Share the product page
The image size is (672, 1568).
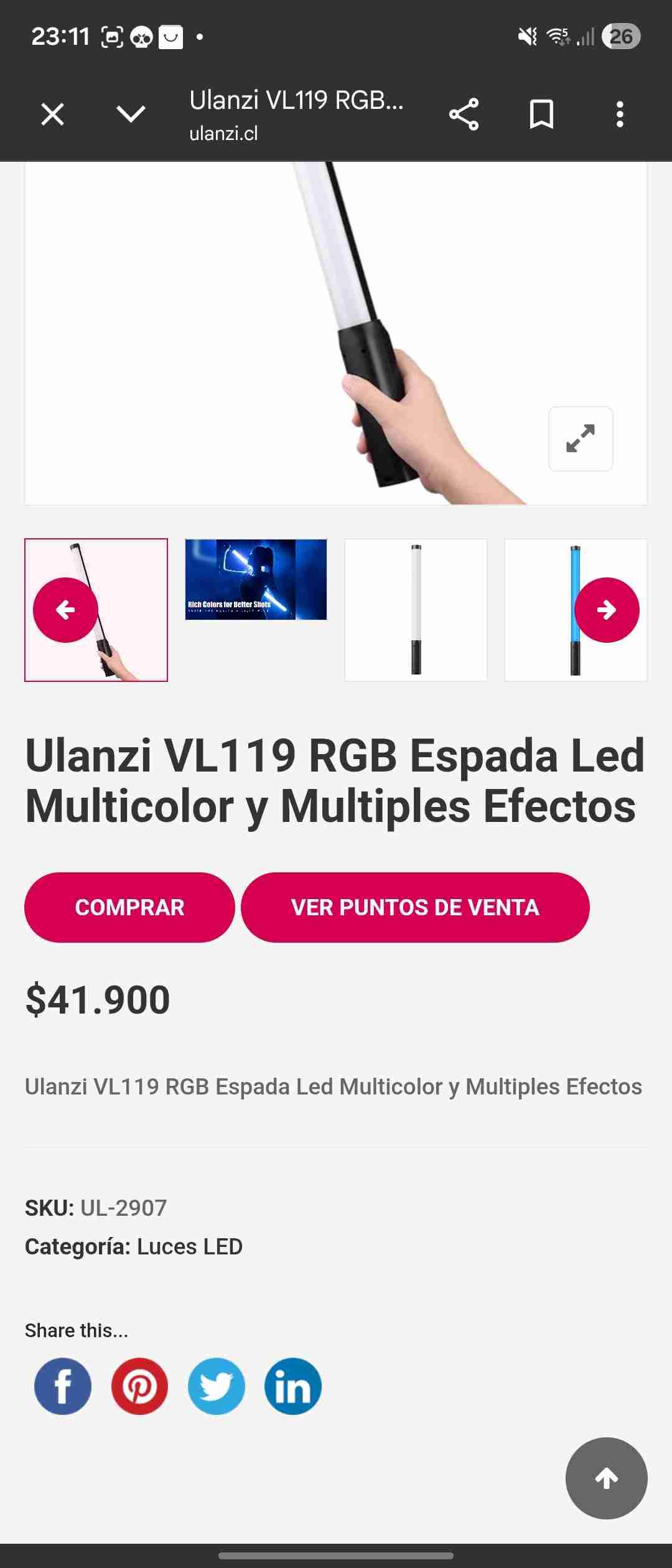coord(465,114)
